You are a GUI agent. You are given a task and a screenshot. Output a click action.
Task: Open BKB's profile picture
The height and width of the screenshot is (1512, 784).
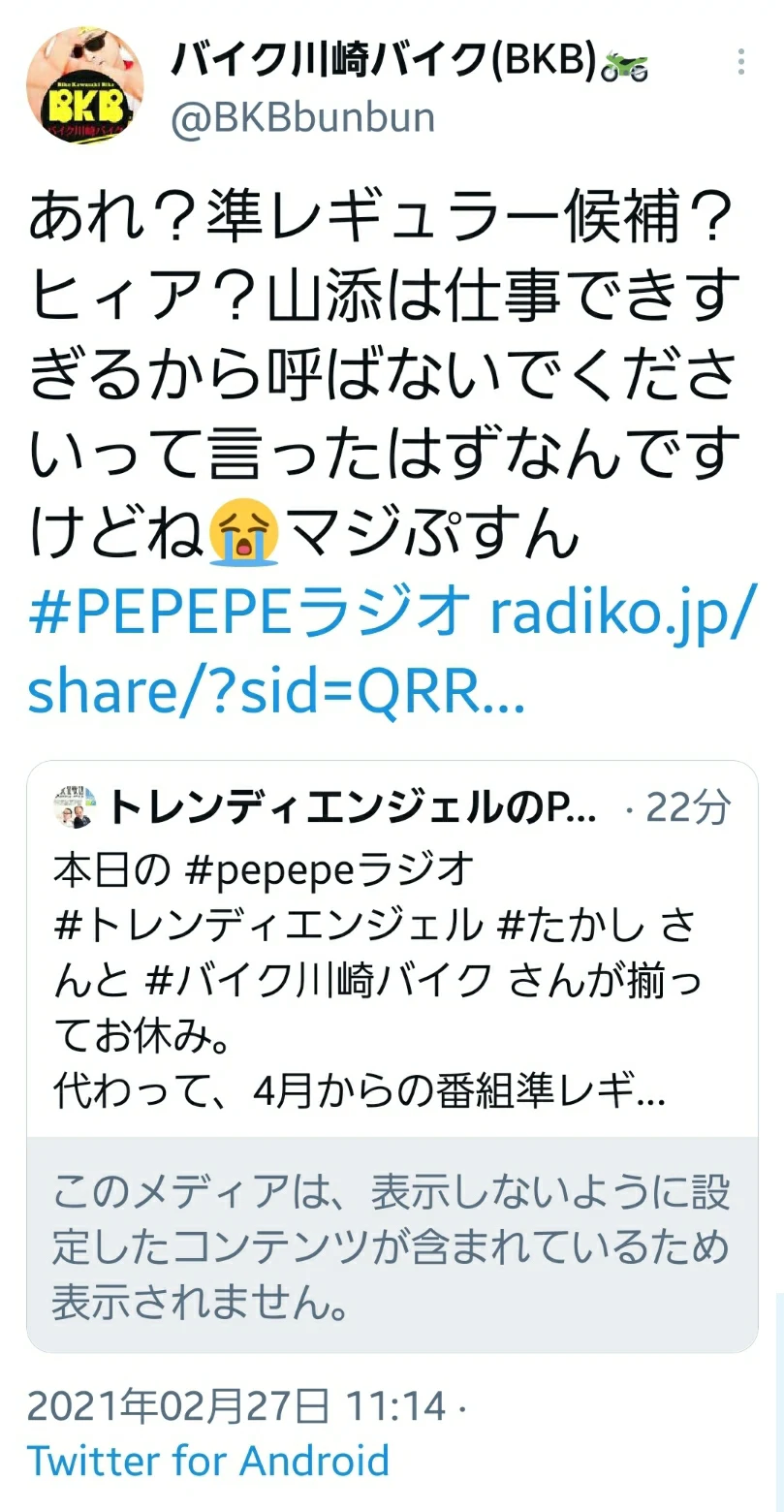(x=85, y=85)
